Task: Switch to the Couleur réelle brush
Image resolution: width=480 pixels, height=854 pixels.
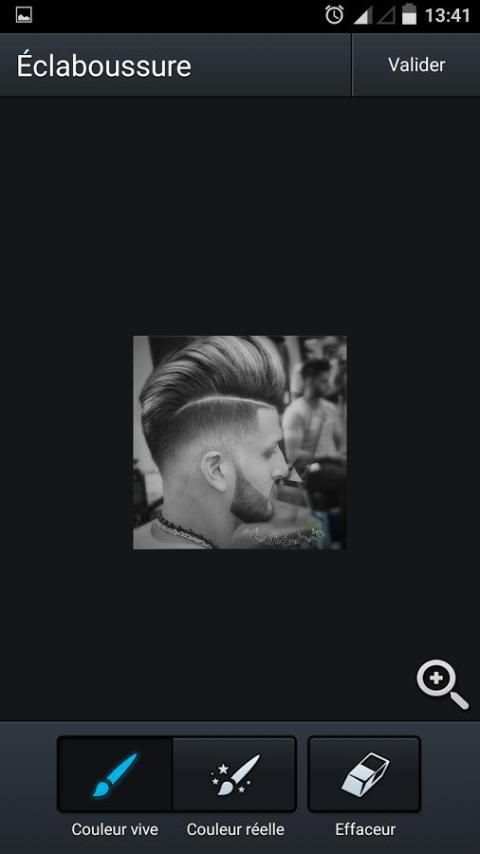Action: point(235,774)
